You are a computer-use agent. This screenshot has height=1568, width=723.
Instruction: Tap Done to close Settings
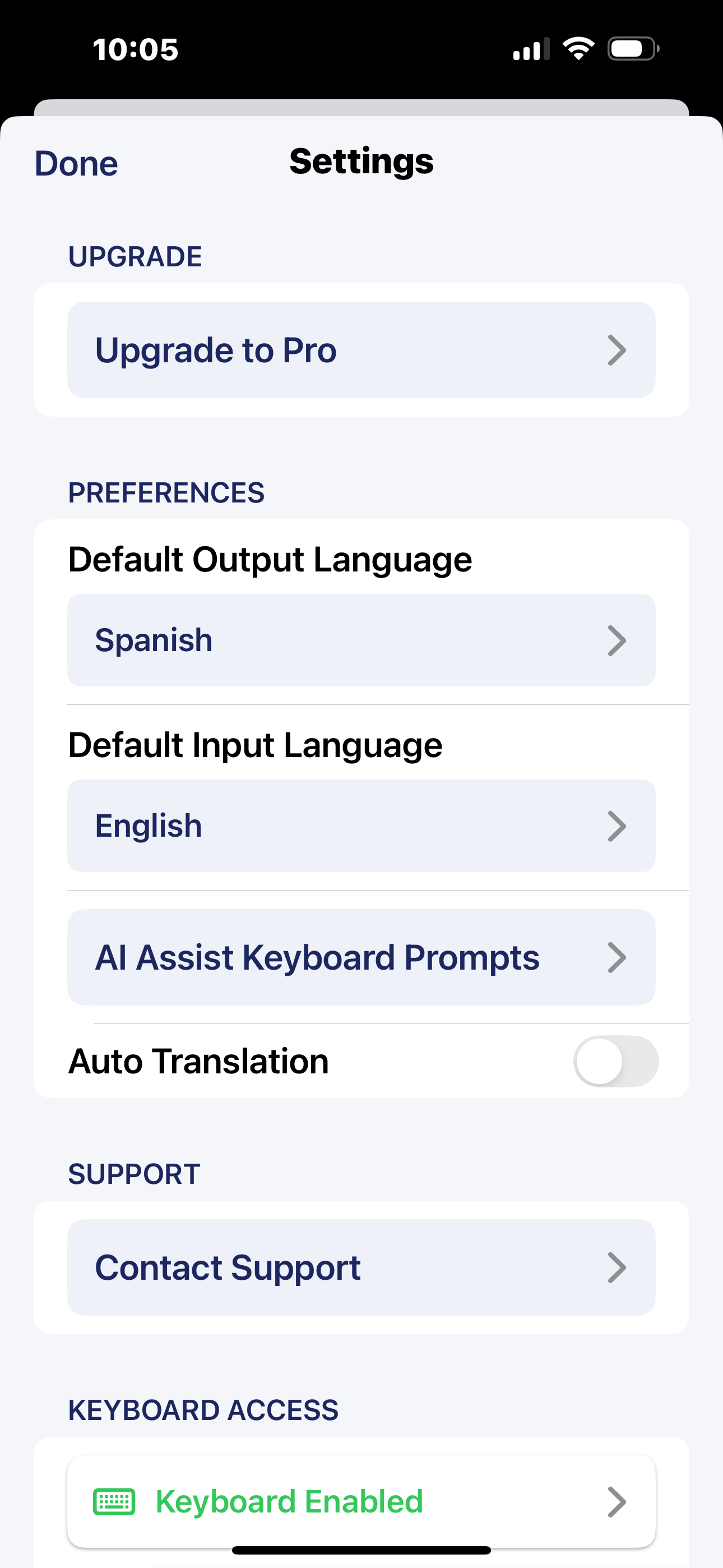click(x=76, y=163)
